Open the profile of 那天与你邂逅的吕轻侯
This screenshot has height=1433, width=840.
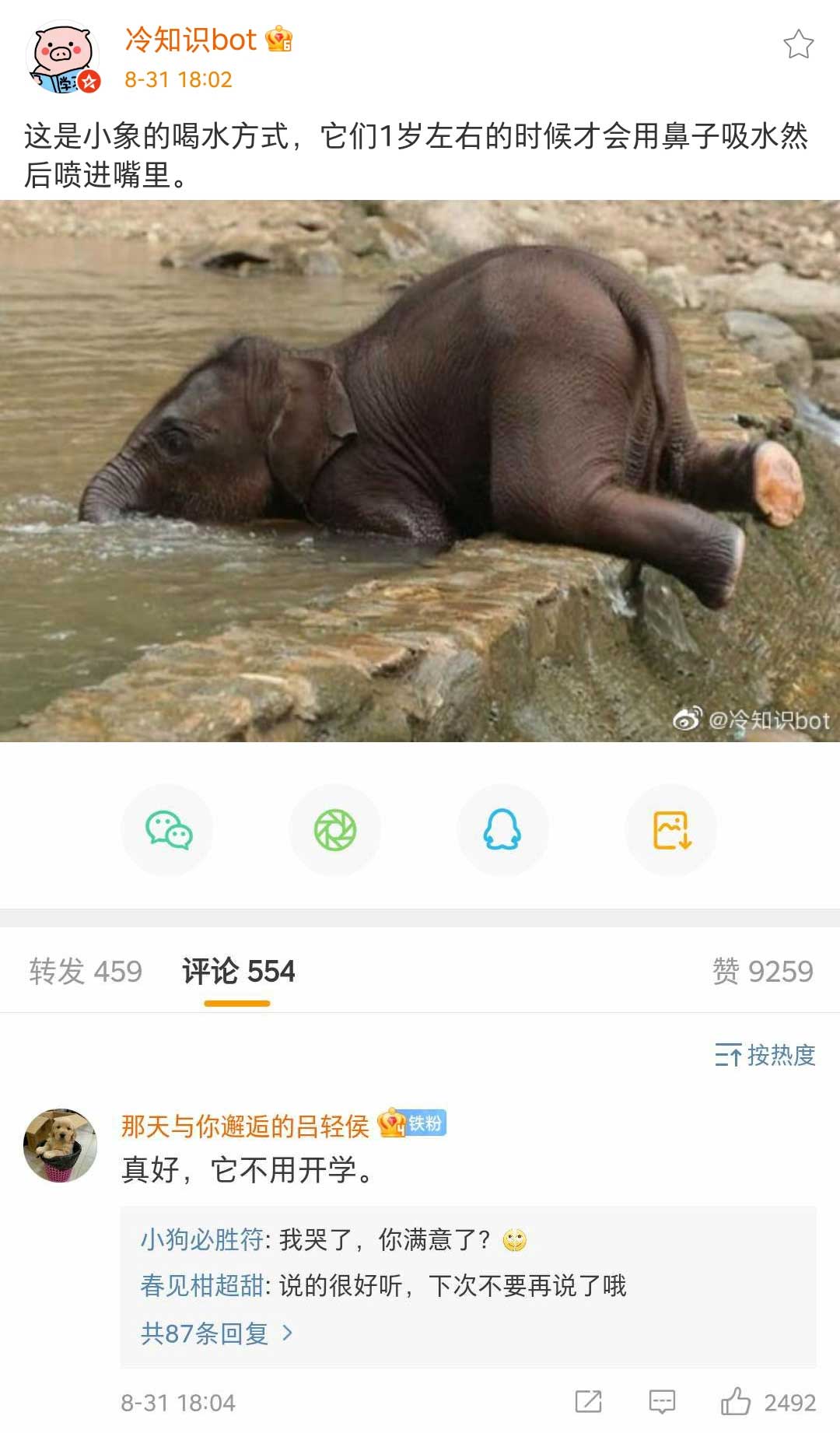(244, 1125)
